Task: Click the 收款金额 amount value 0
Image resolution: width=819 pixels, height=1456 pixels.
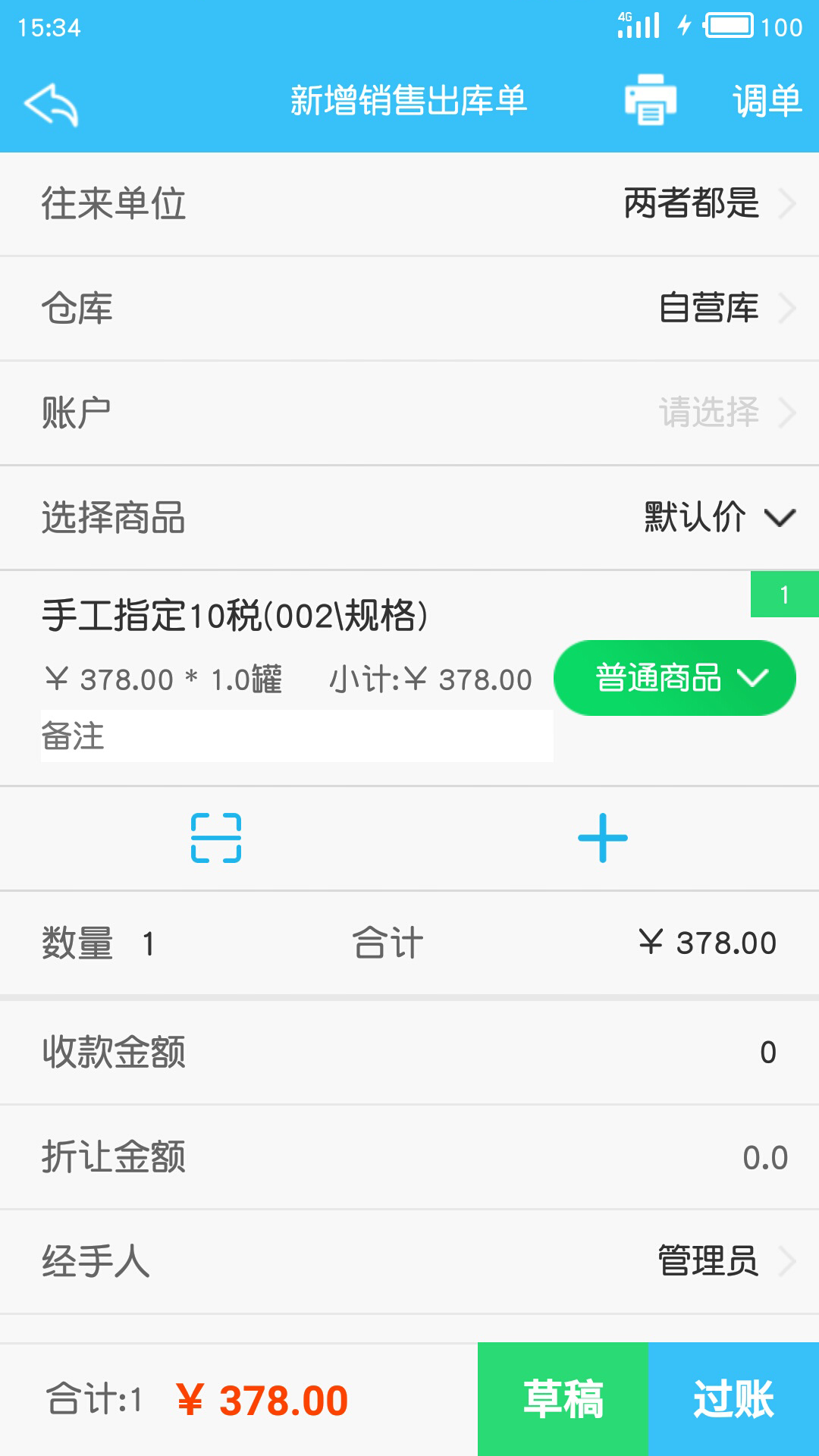Action: (768, 1050)
